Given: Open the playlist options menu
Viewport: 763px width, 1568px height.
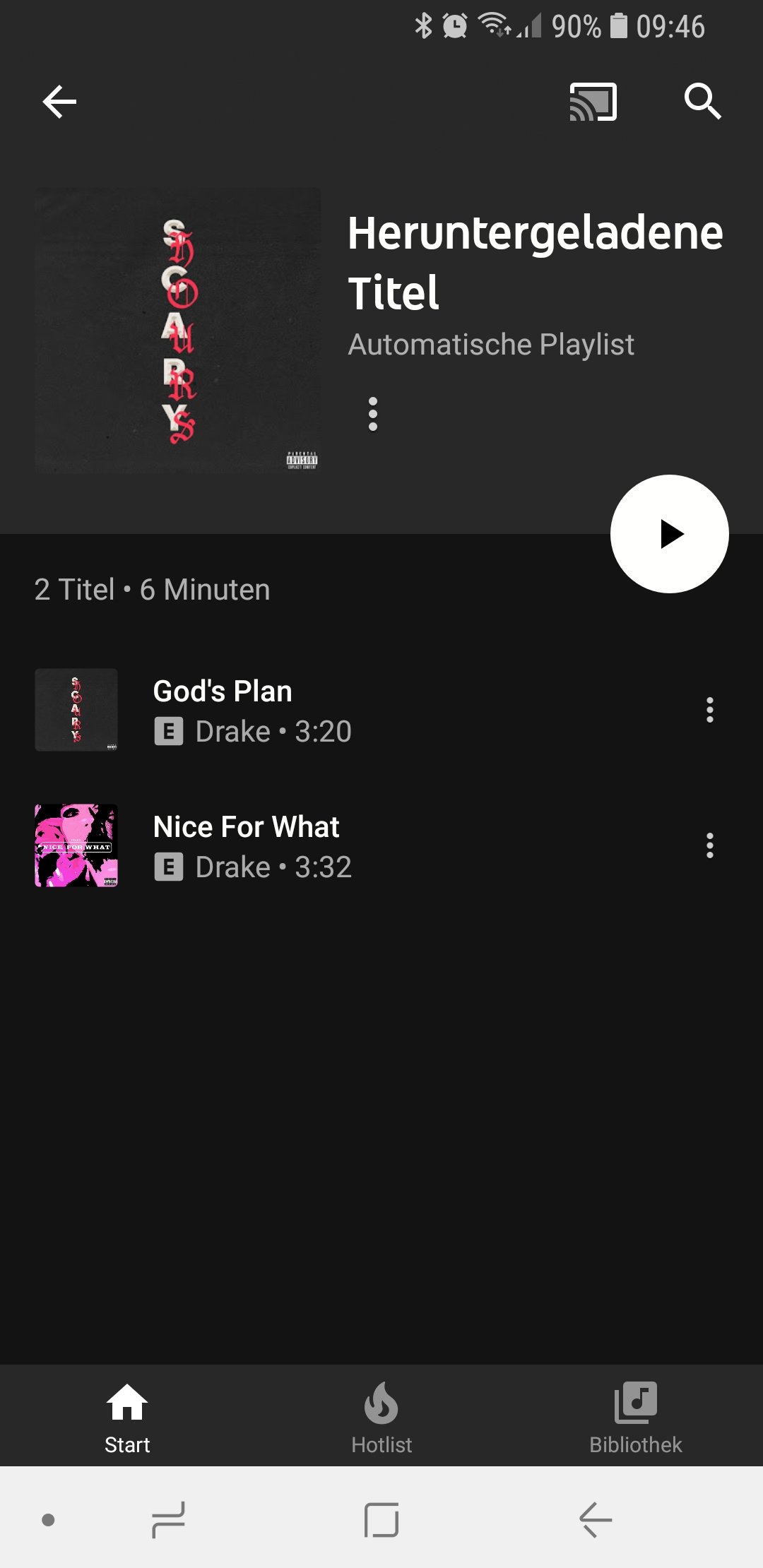Looking at the screenshot, I should 372,415.
